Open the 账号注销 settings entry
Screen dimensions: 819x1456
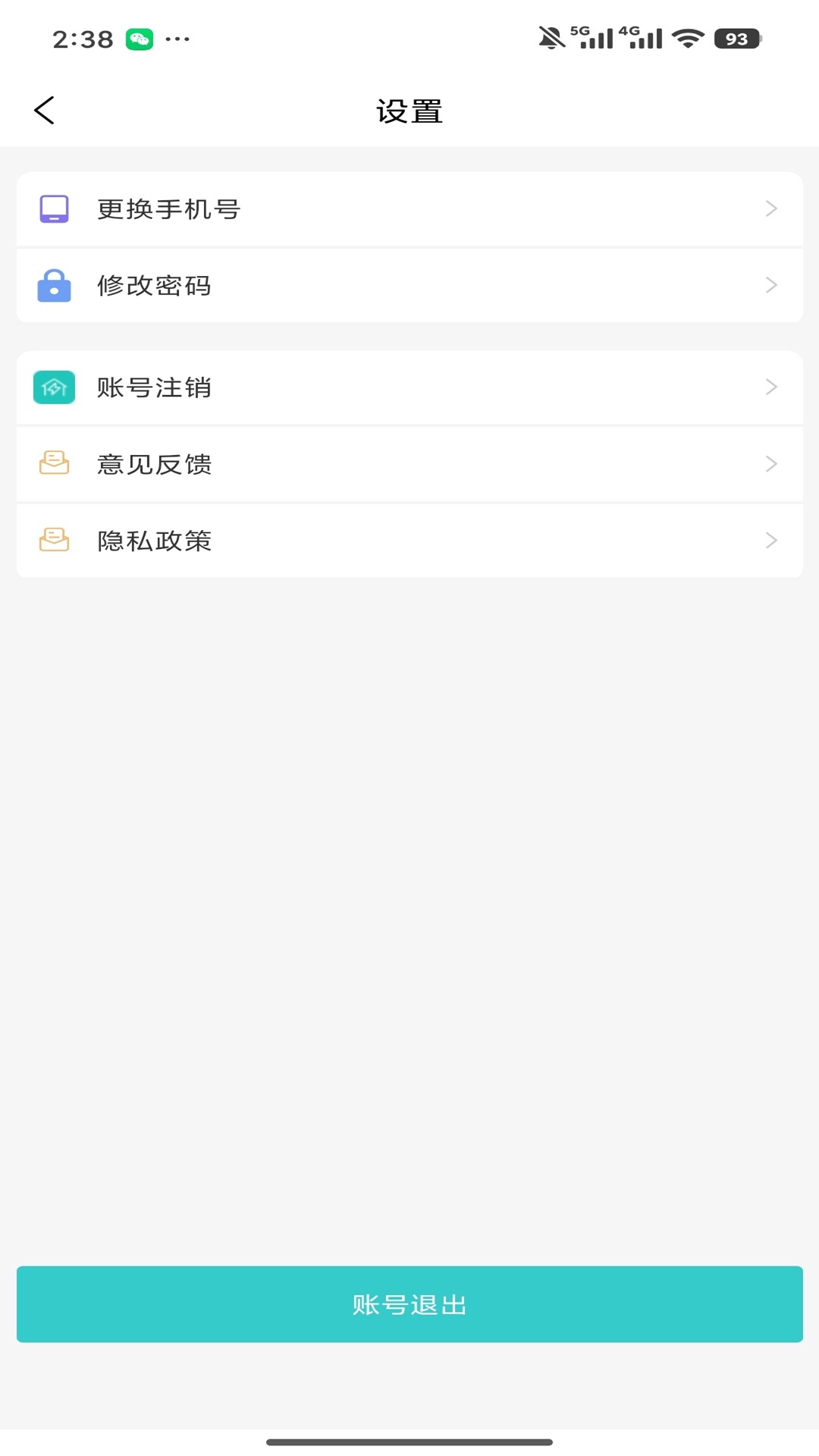point(409,388)
